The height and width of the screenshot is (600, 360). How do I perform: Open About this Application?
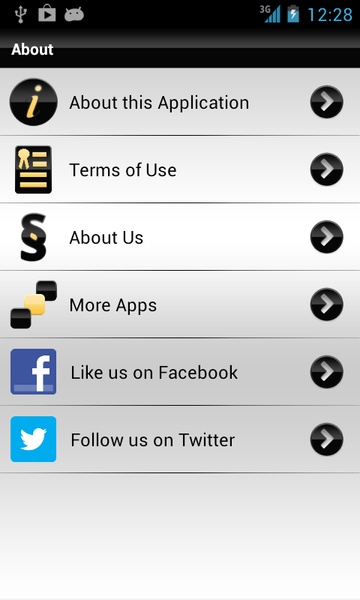180,102
